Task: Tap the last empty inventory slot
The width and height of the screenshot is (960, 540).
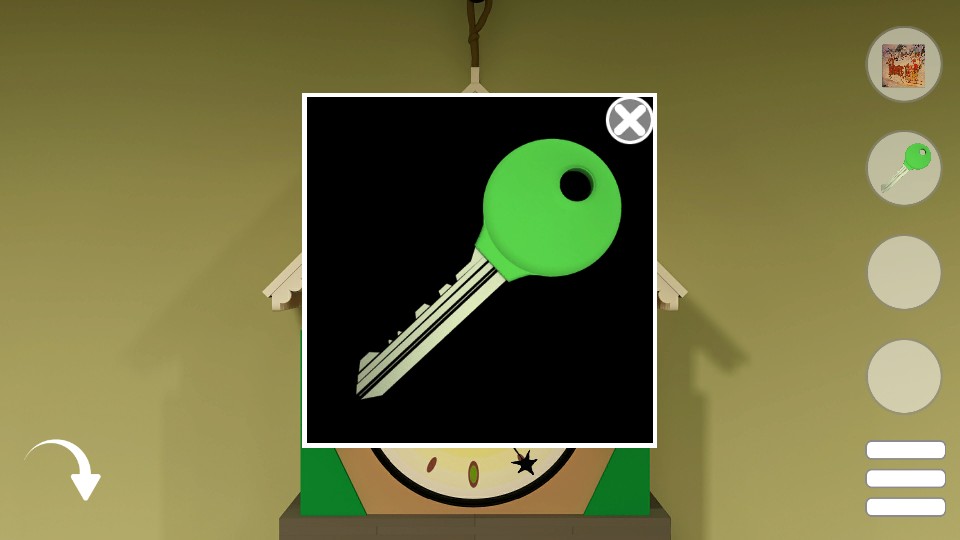Action: [x=903, y=376]
